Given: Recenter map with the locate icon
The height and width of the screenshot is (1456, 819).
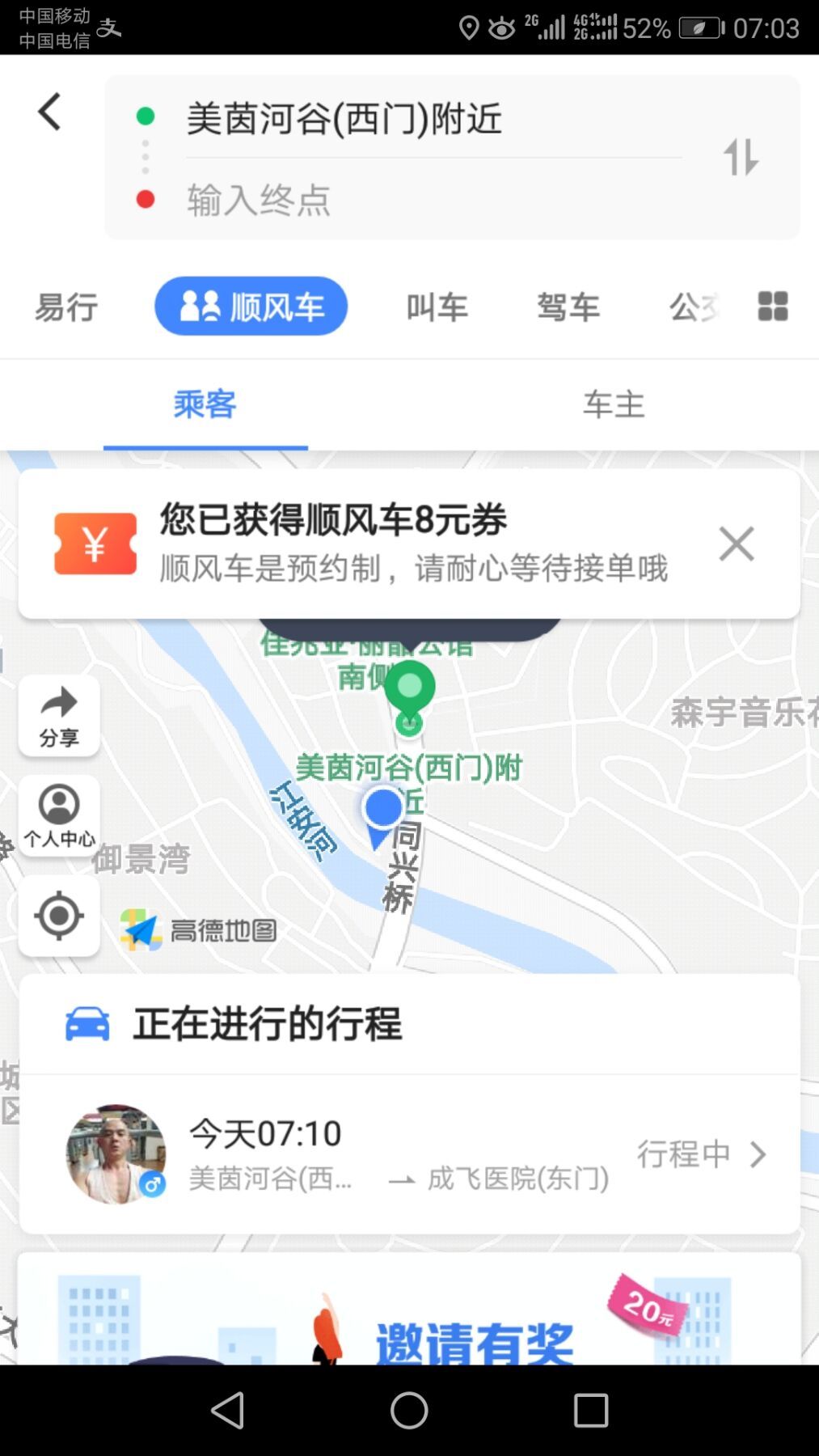Looking at the screenshot, I should (x=57, y=915).
